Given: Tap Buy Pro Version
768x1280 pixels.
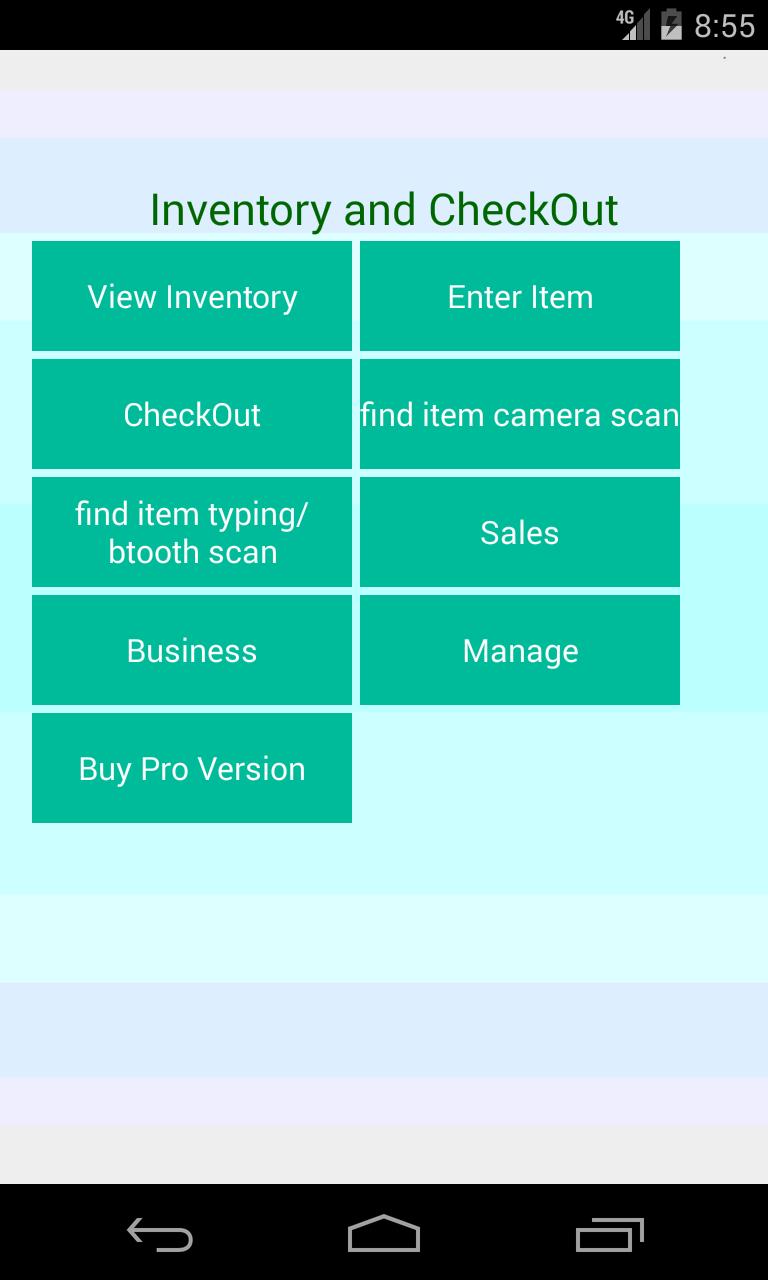Looking at the screenshot, I should pos(192,767).
